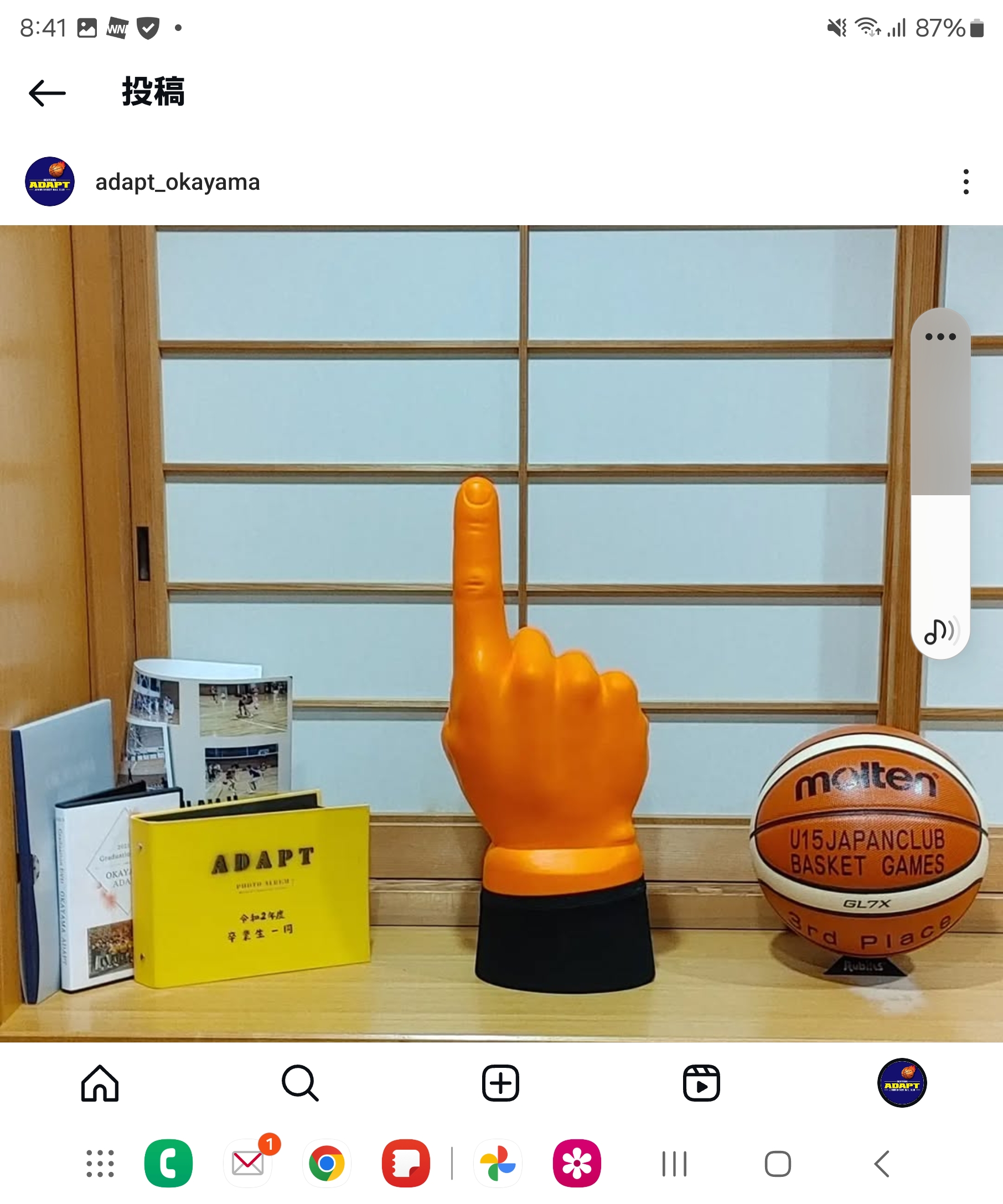The width and height of the screenshot is (1003, 1204).
Task: Launch Chrome from the taskbar
Action: (326, 1163)
